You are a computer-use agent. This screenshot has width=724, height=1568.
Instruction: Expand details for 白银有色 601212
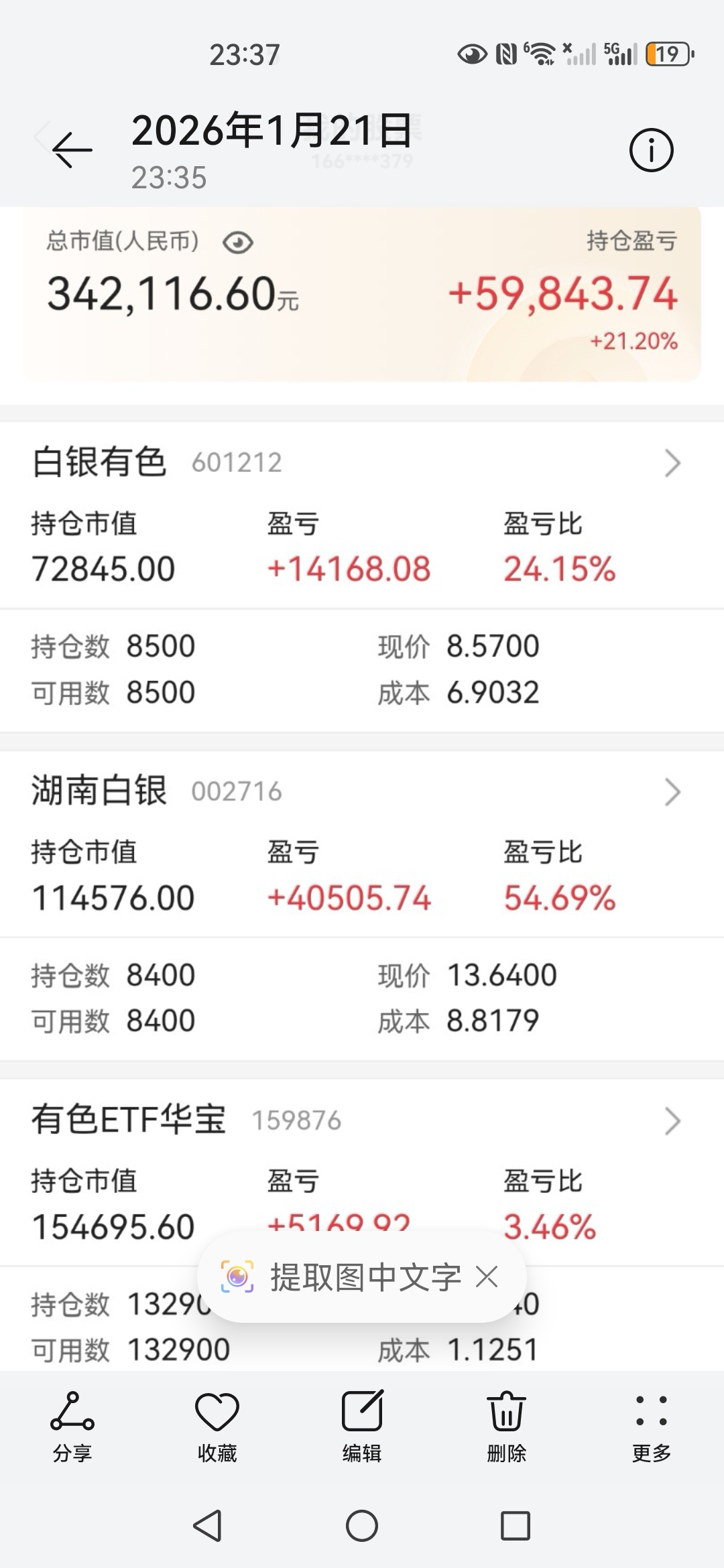pyautogui.click(x=674, y=462)
